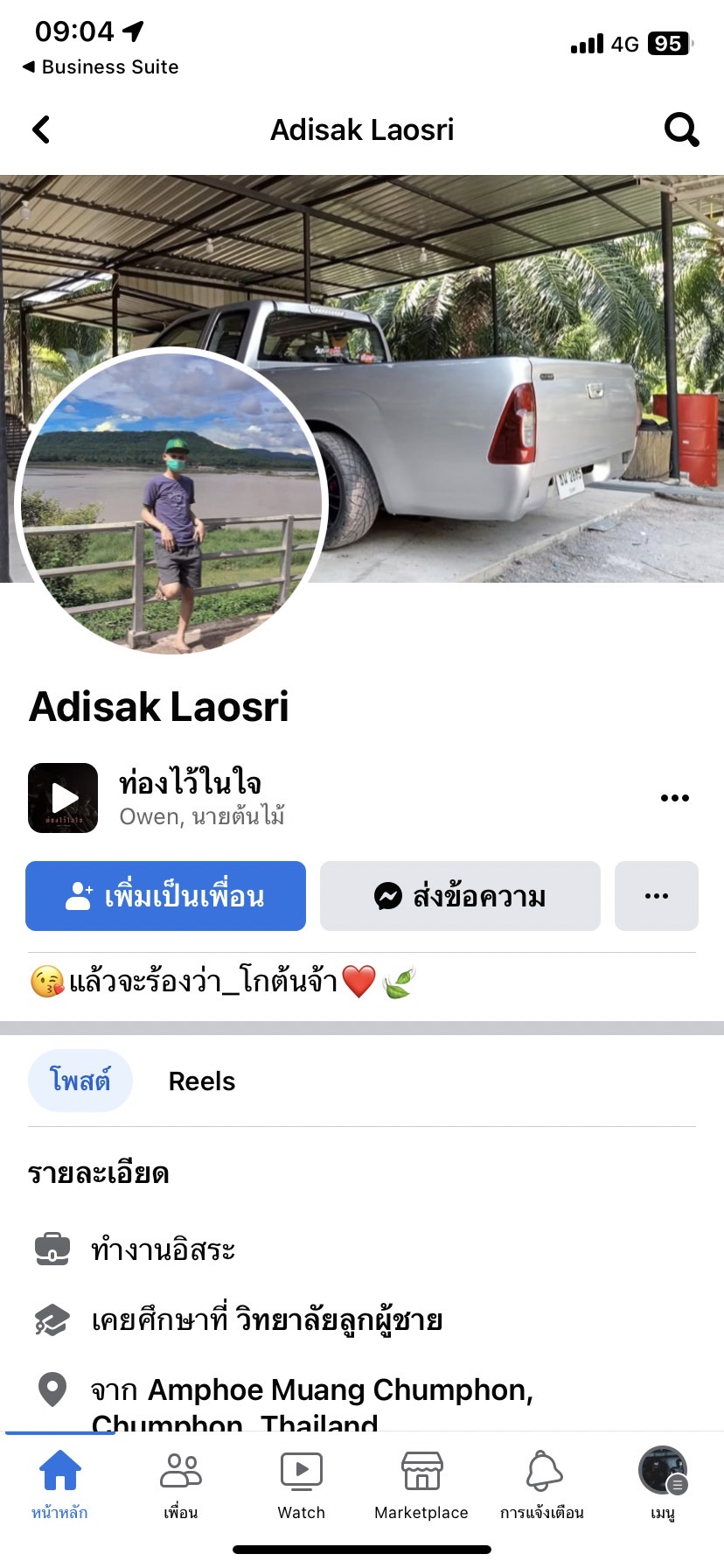Send a message via ส่งข้อความ
Image resolution: width=724 pixels, height=1568 pixels.
(460, 896)
